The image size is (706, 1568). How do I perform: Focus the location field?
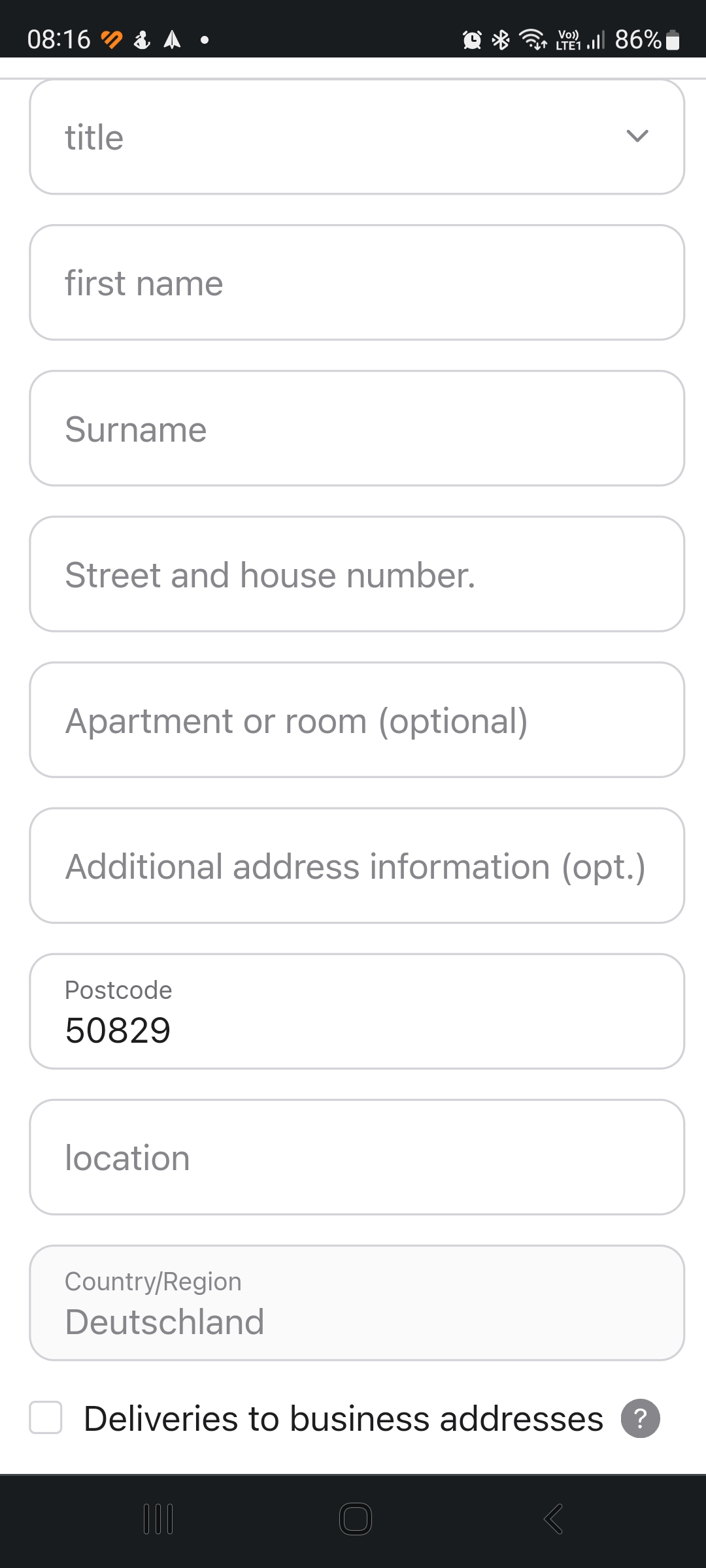pos(357,1157)
